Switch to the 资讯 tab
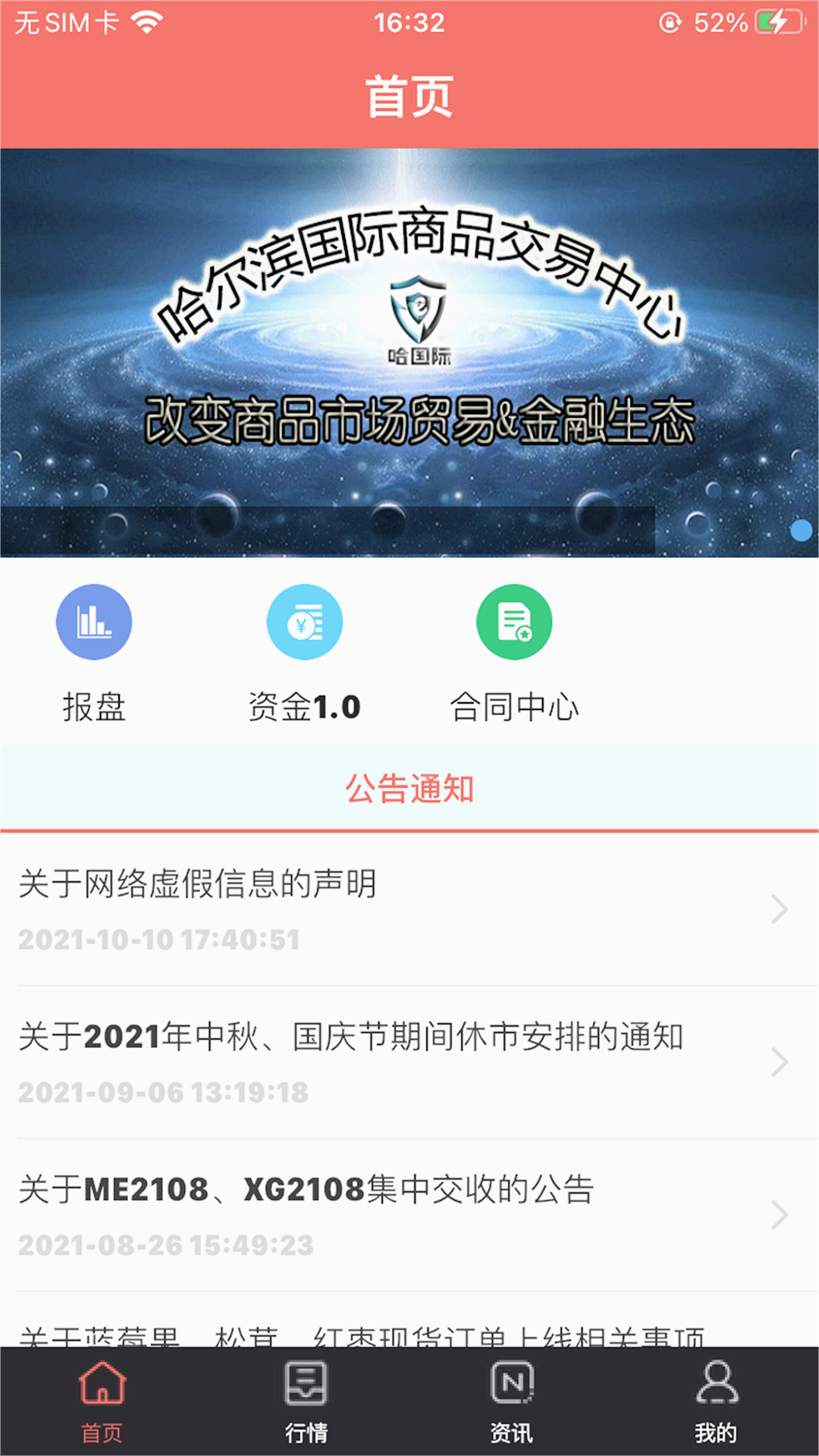Viewport: 819px width, 1456px height. tap(512, 1401)
